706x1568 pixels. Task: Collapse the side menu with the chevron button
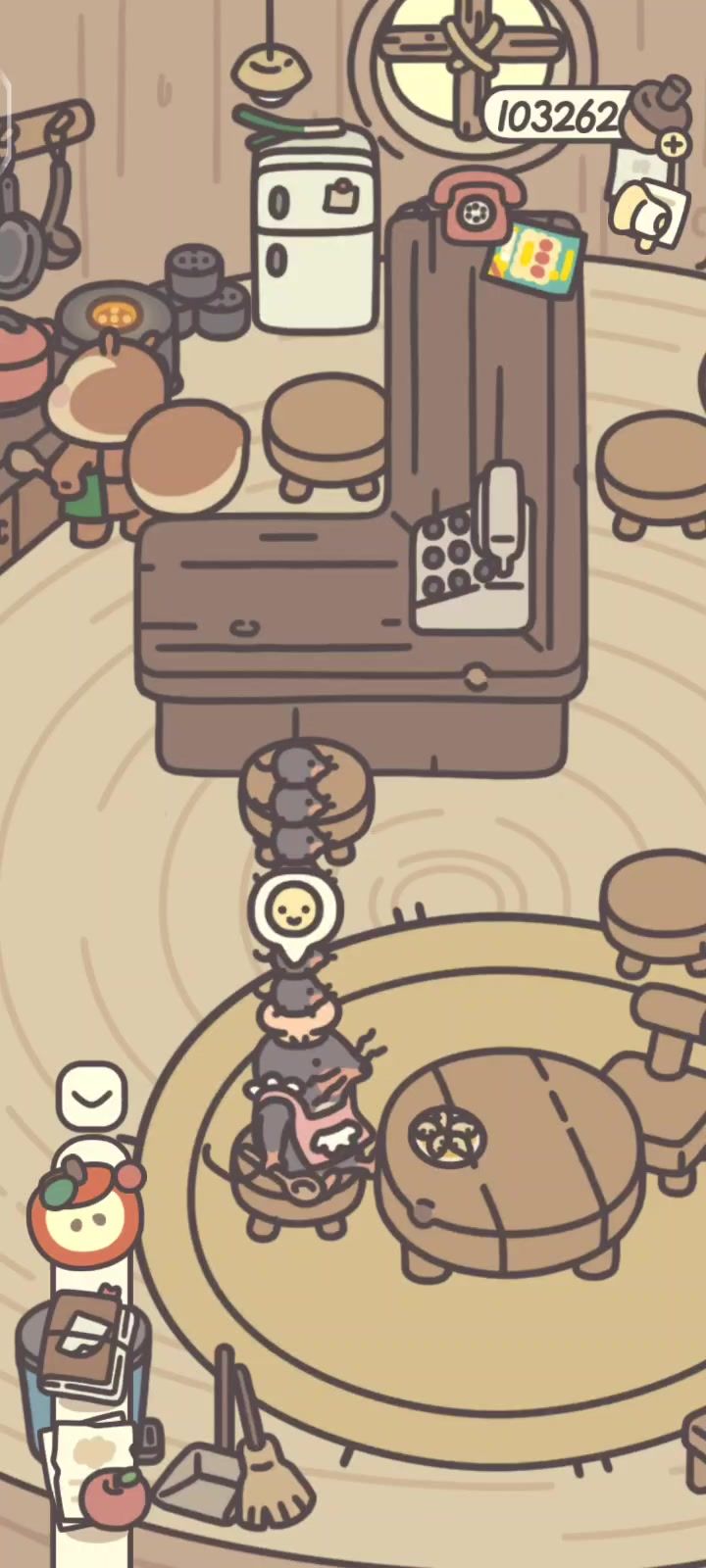92,1098
